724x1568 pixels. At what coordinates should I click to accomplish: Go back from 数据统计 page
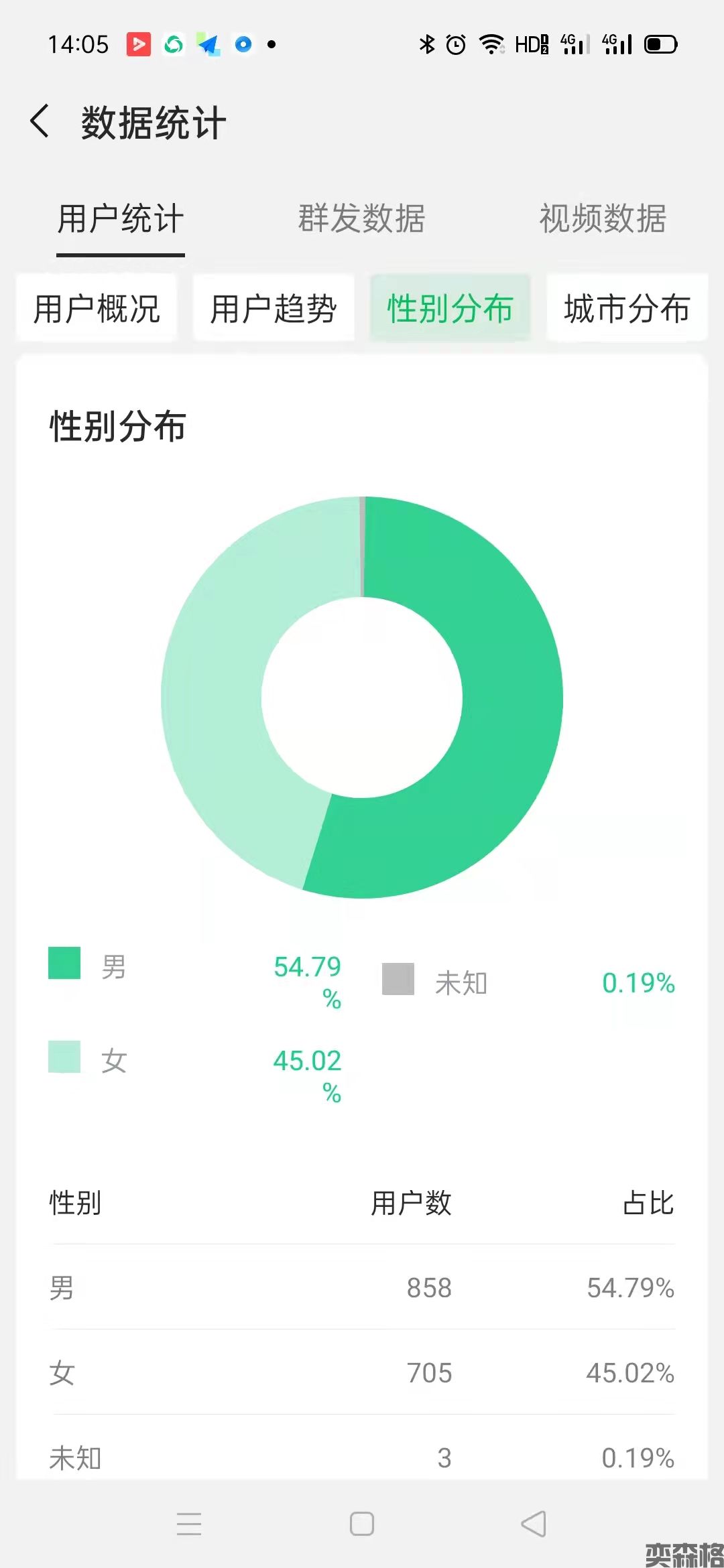tap(40, 122)
